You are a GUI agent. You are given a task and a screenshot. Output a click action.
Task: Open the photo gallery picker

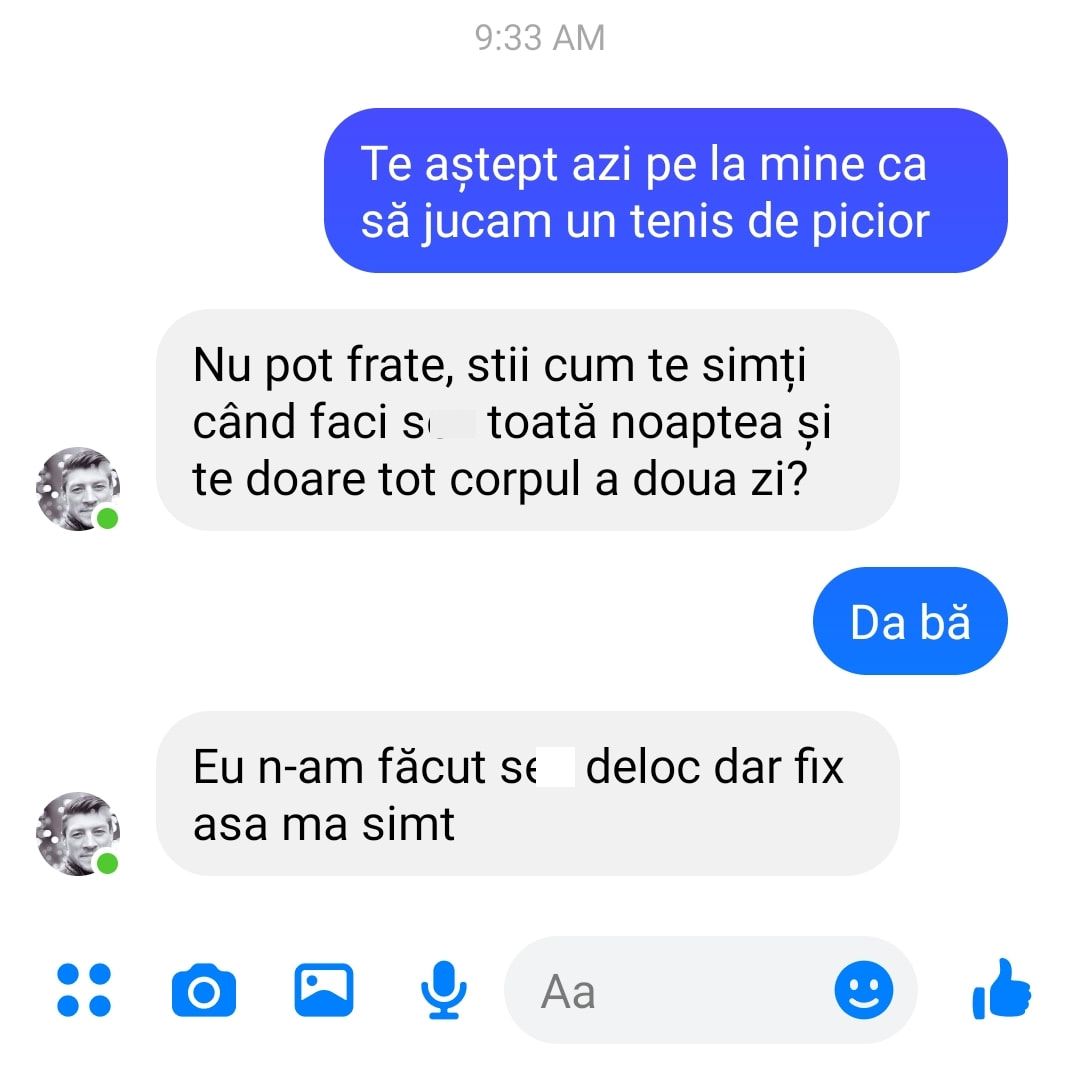point(324,989)
